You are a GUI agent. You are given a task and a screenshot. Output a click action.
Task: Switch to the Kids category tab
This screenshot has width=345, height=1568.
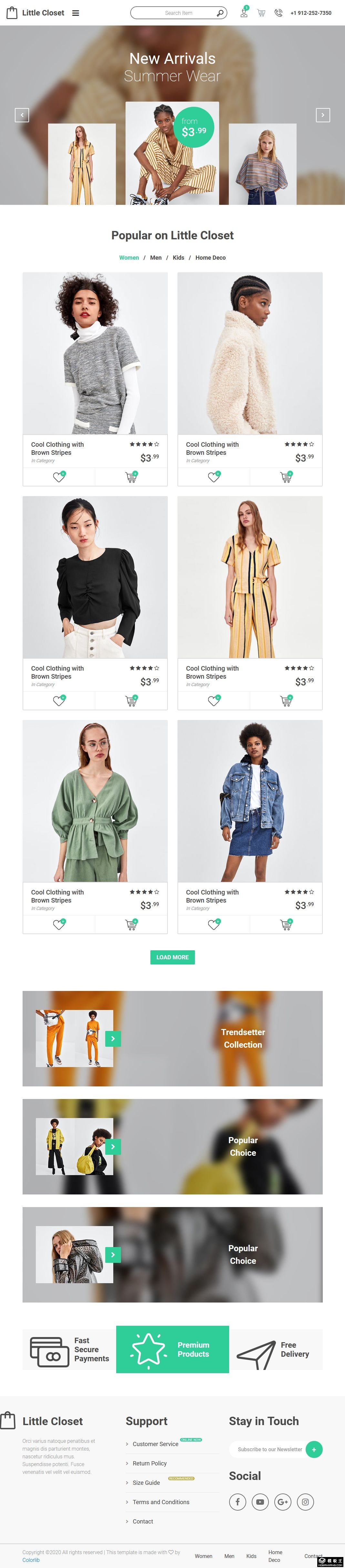(x=178, y=257)
